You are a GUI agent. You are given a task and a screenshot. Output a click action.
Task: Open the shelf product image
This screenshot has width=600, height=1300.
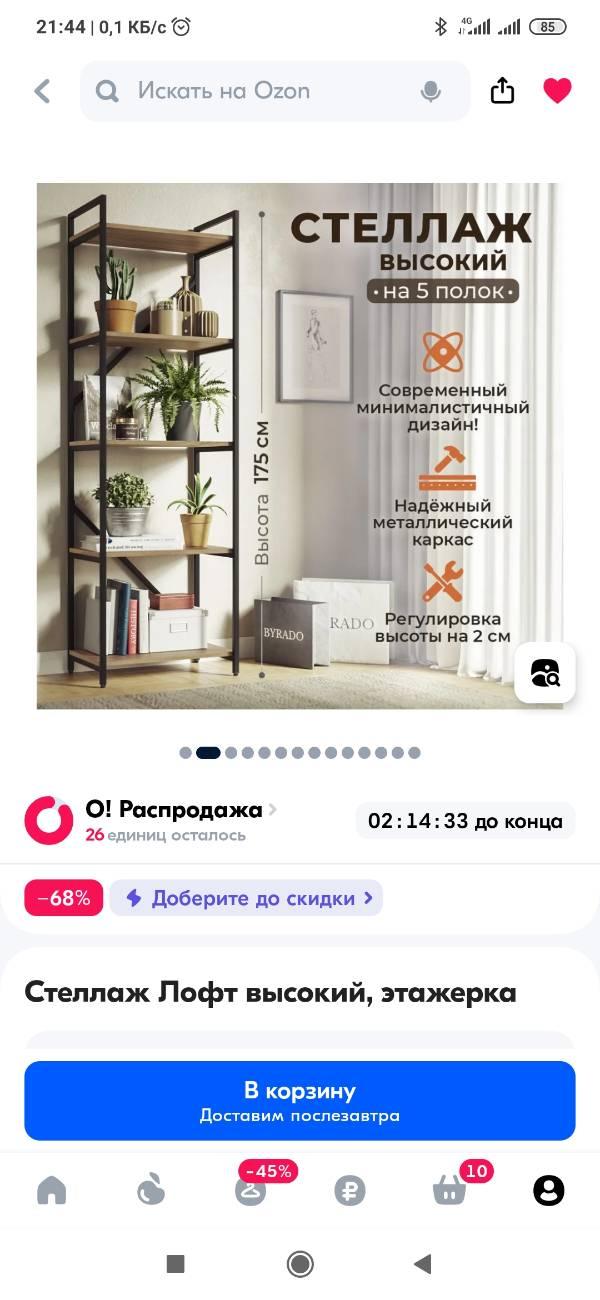point(300,446)
